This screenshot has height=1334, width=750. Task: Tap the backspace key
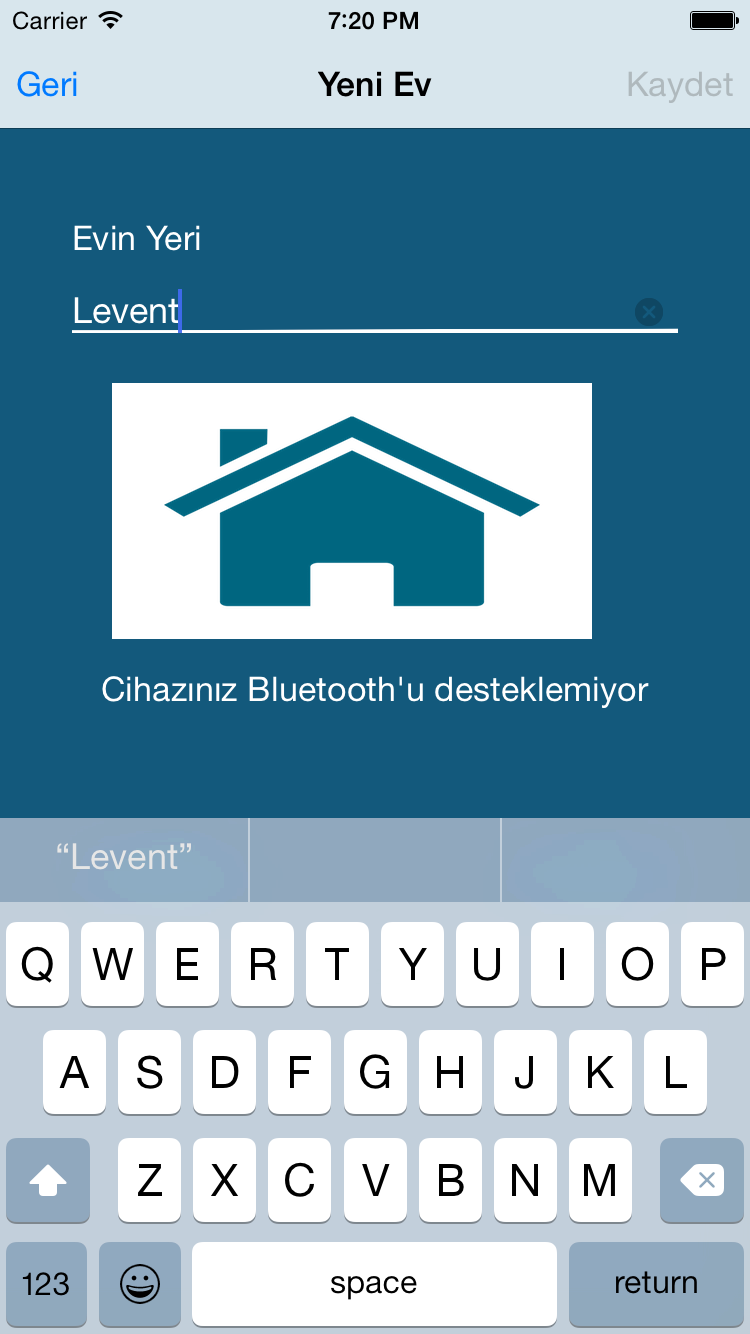click(x=702, y=1181)
